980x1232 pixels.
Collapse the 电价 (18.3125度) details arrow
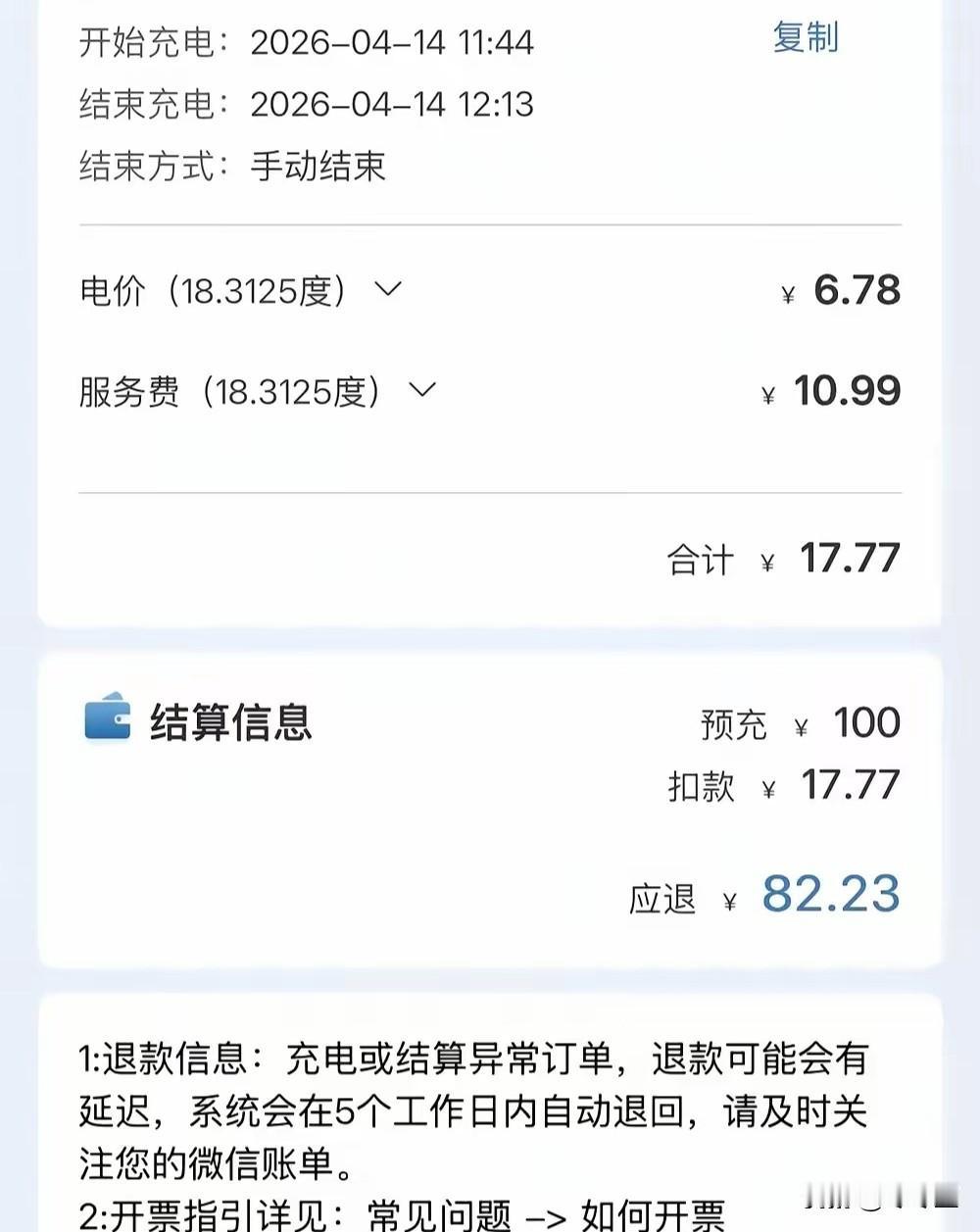pyautogui.click(x=387, y=291)
